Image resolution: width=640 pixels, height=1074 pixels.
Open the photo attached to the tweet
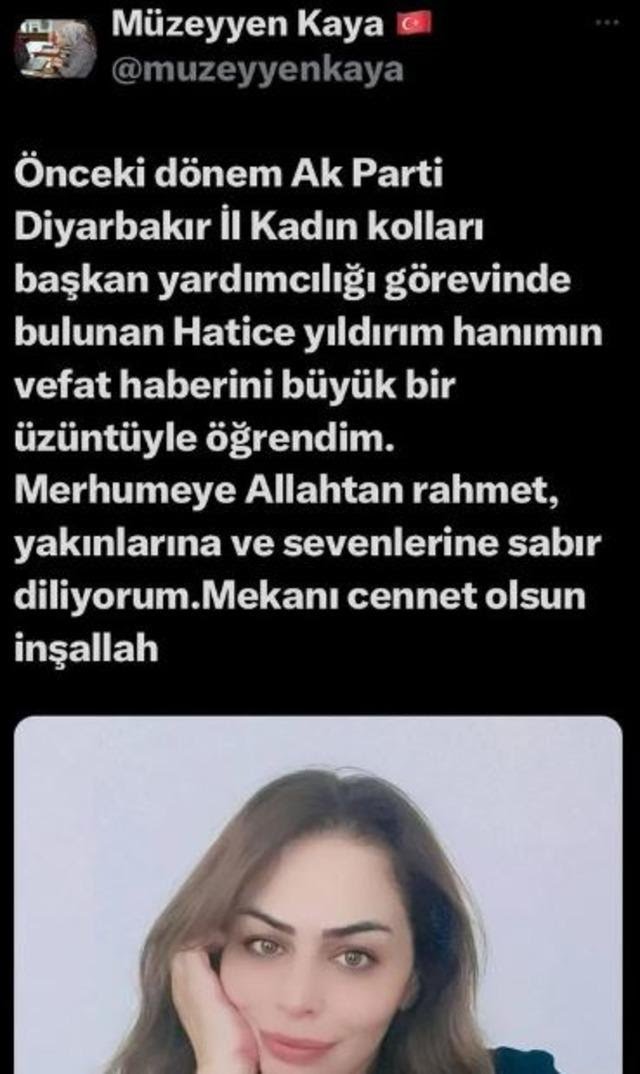318,895
